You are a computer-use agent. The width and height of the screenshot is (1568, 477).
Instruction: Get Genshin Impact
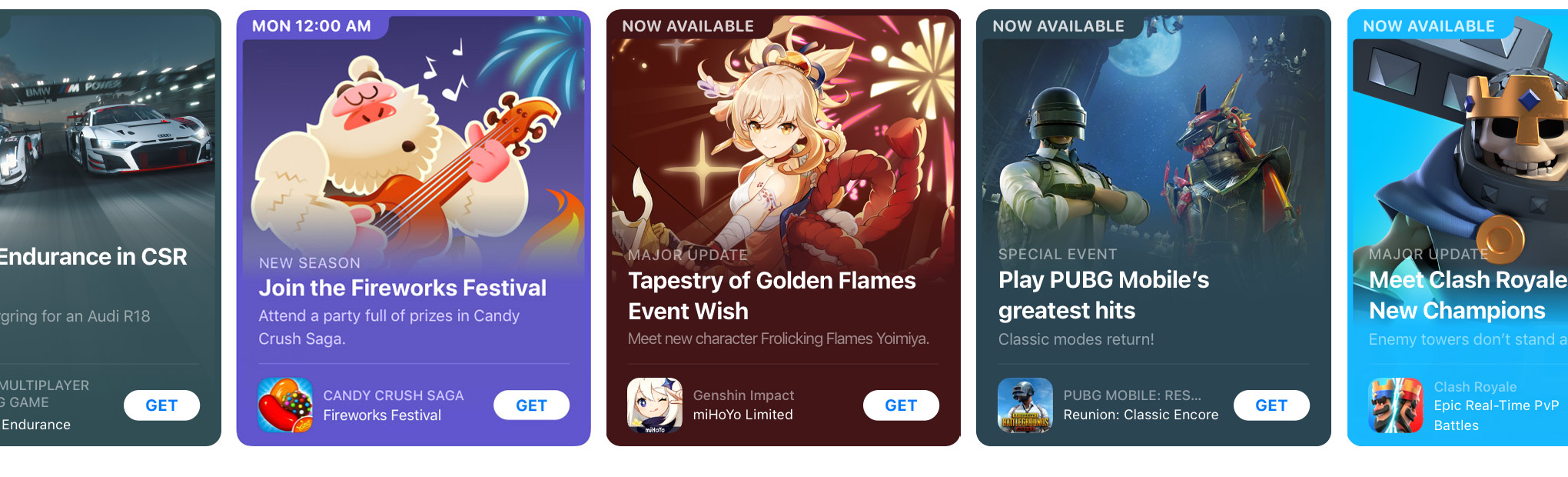pos(901,405)
